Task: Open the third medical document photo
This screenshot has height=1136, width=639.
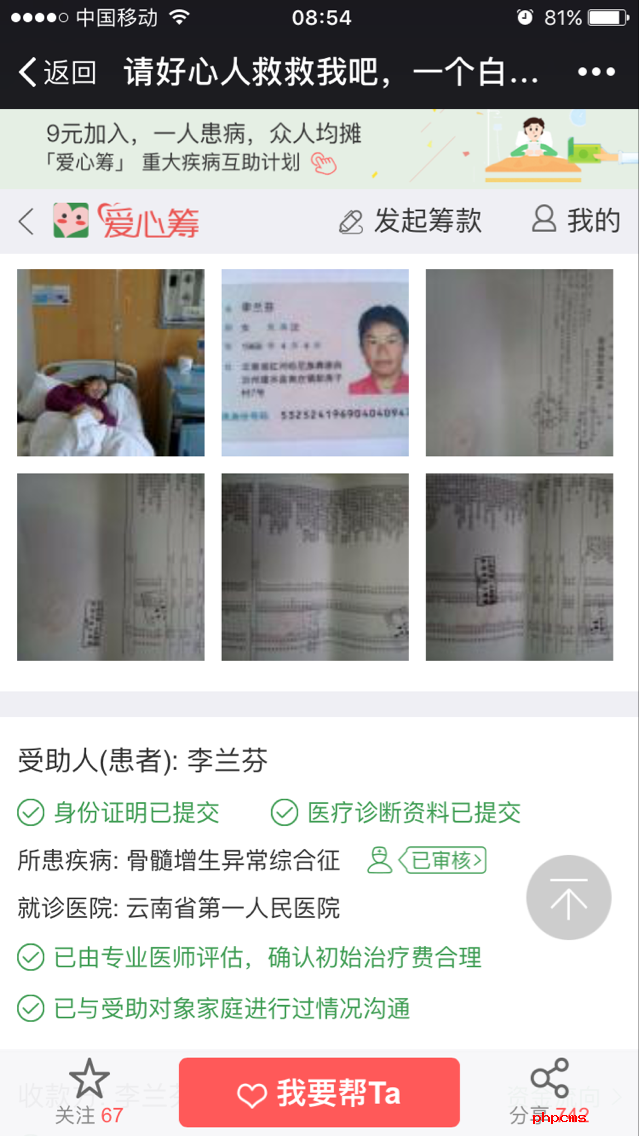Action: pos(519,362)
